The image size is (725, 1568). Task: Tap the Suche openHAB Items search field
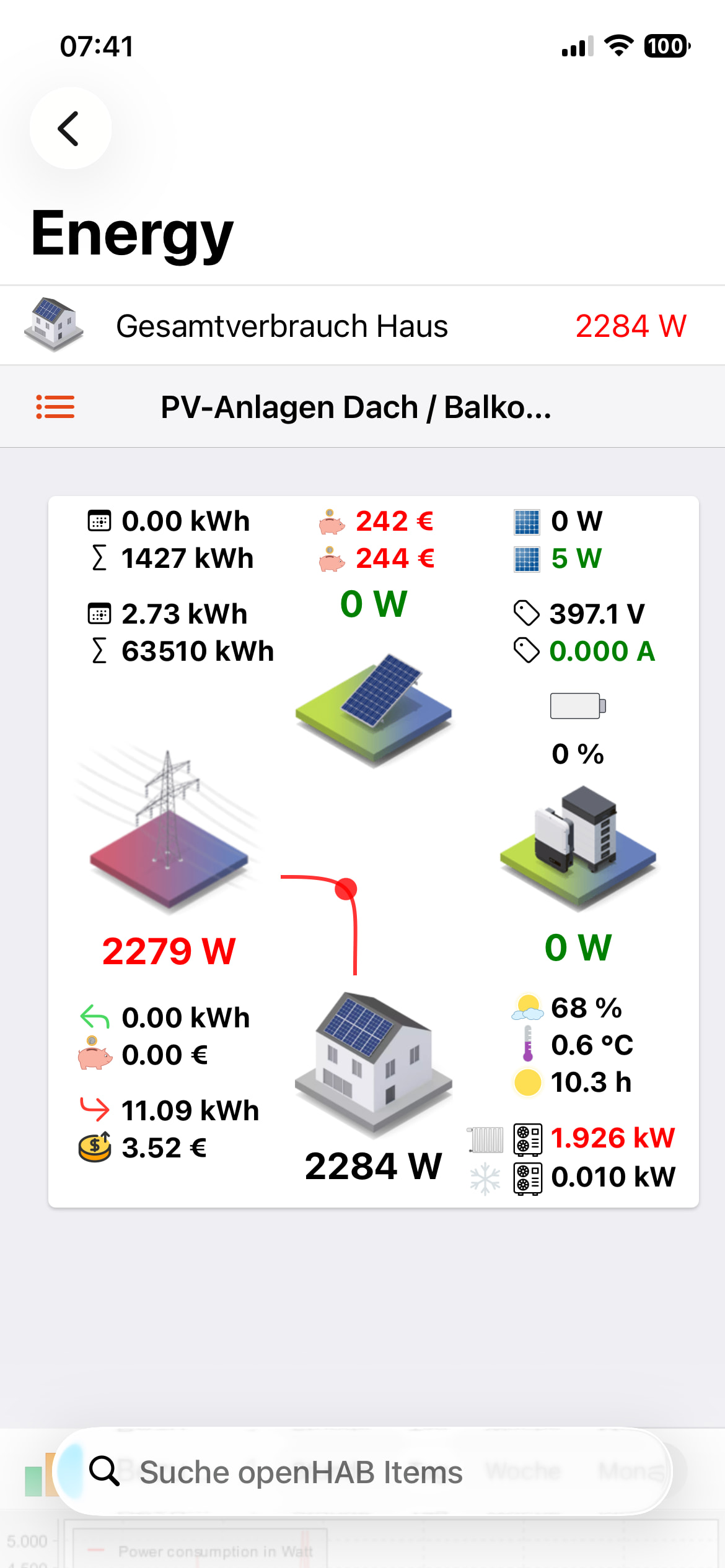point(362,1471)
